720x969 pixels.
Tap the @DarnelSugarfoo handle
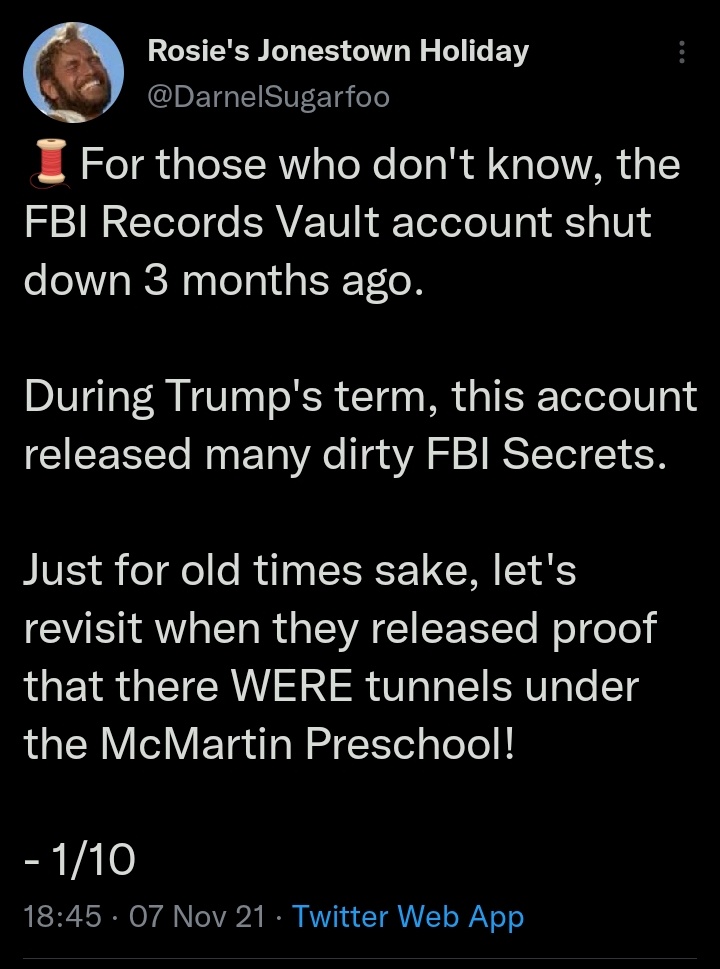coord(268,96)
